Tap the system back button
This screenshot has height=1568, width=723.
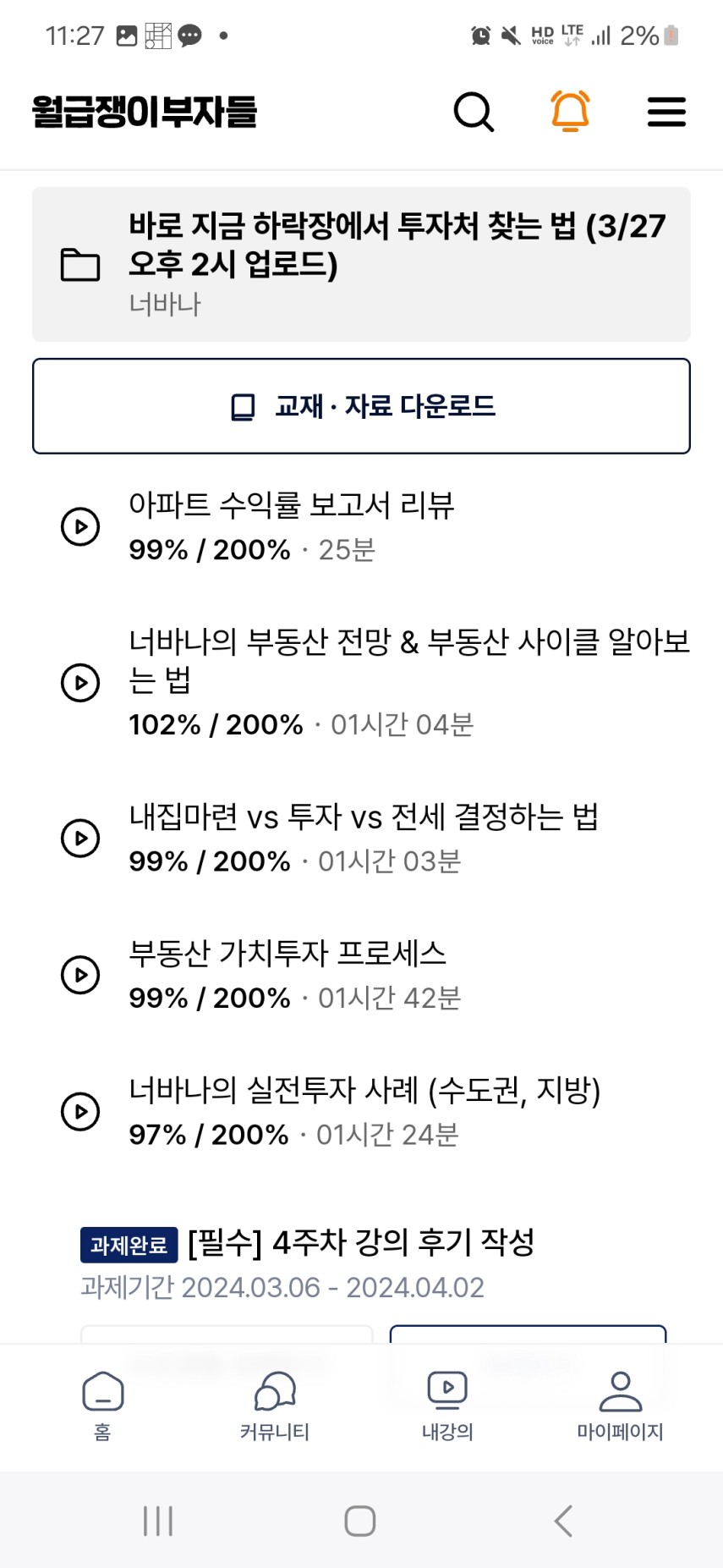[x=563, y=1520]
